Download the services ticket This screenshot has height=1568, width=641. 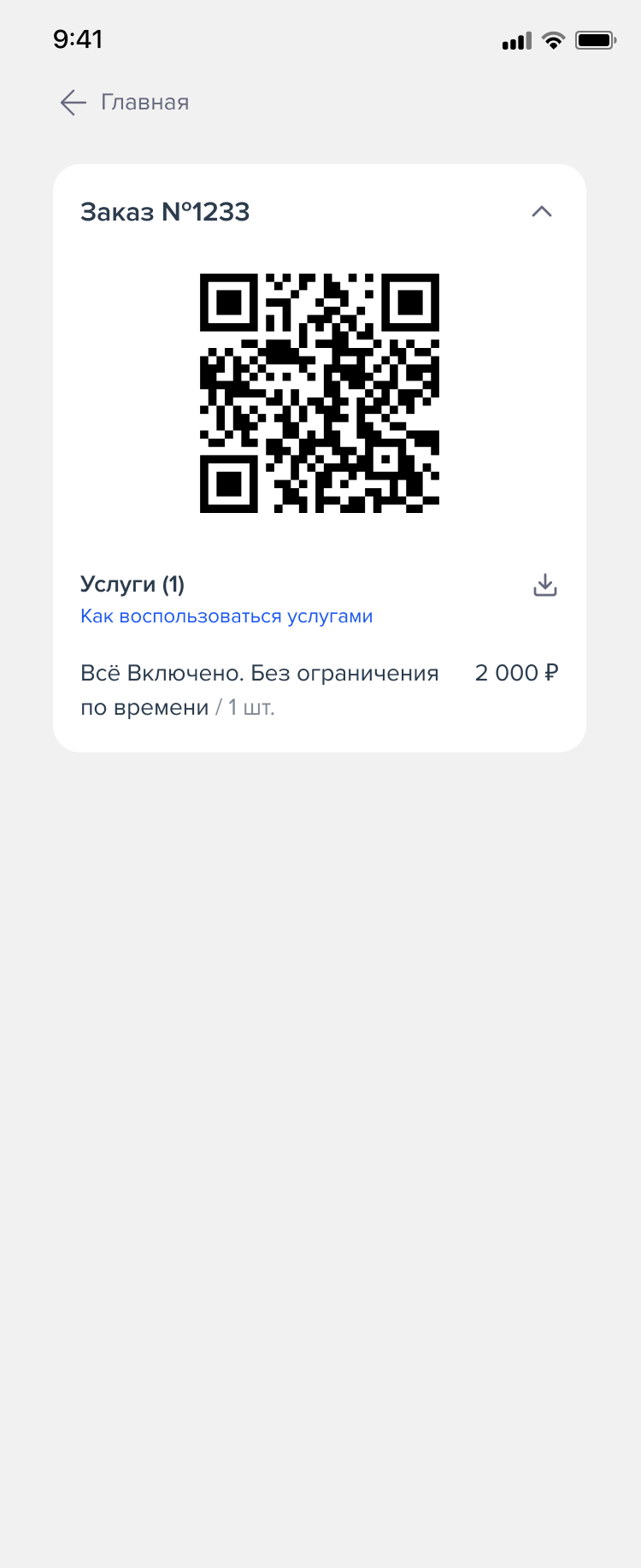click(544, 586)
